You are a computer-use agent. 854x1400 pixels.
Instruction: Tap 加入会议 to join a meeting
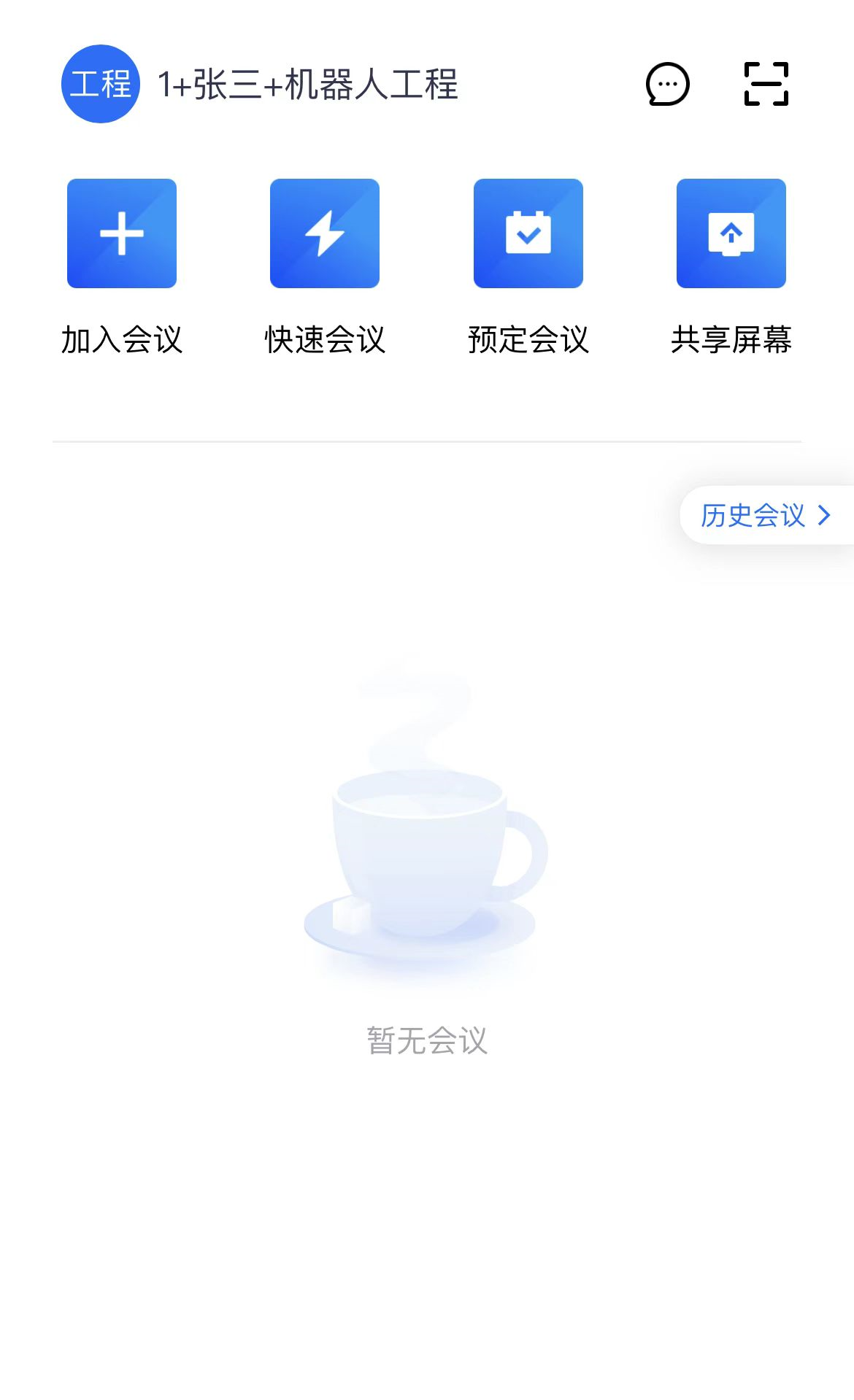[122, 233]
